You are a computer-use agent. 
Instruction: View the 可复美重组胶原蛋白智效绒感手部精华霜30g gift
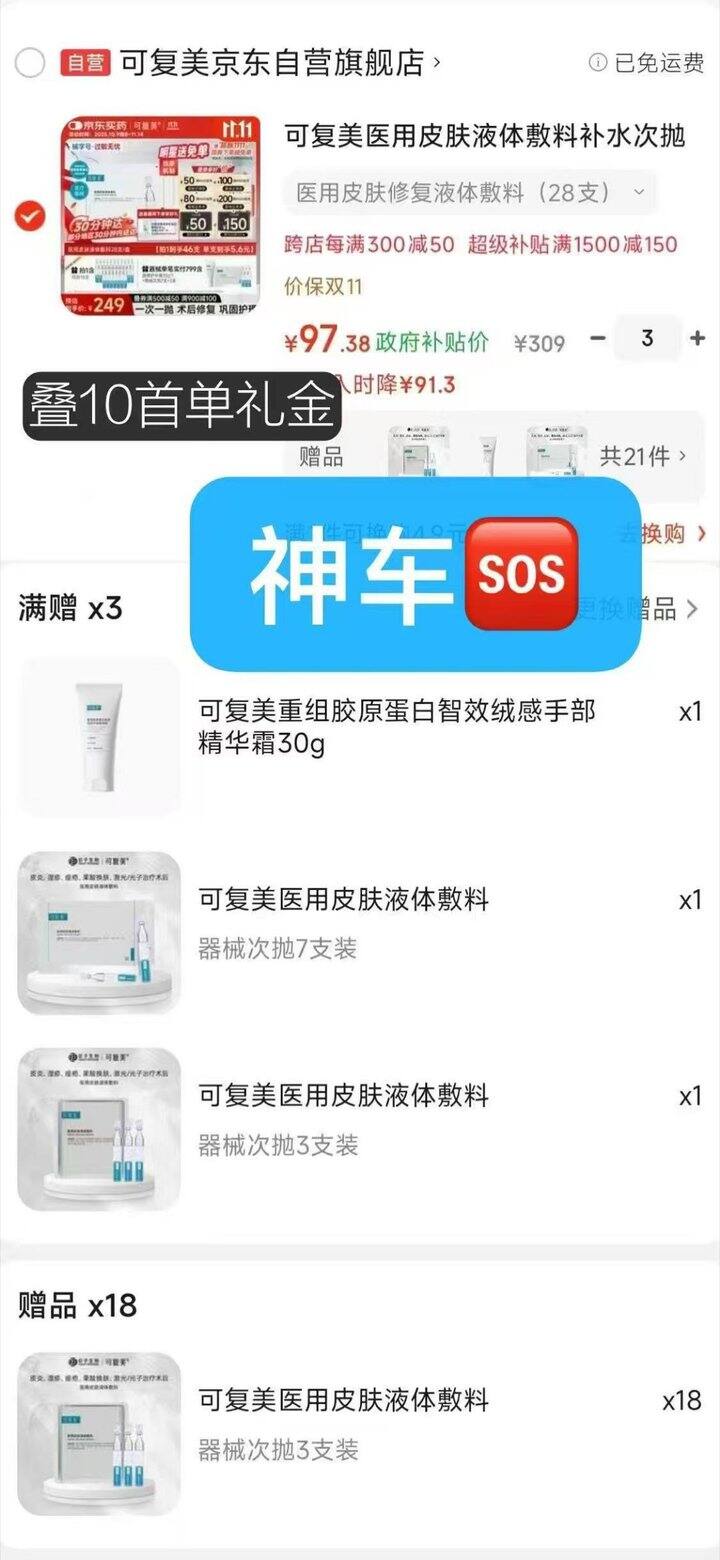click(x=397, y=727)
